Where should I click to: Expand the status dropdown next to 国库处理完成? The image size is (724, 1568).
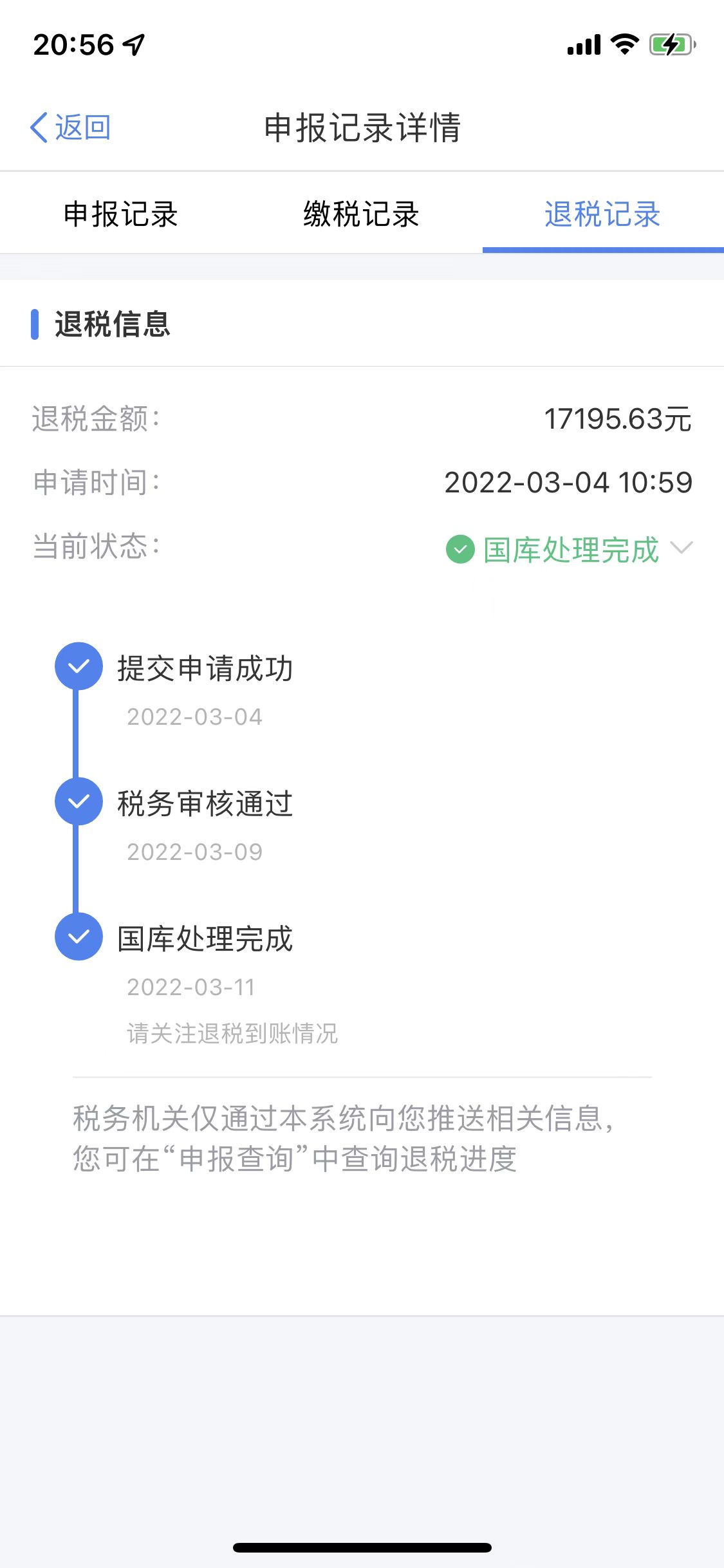coord(683,550)
